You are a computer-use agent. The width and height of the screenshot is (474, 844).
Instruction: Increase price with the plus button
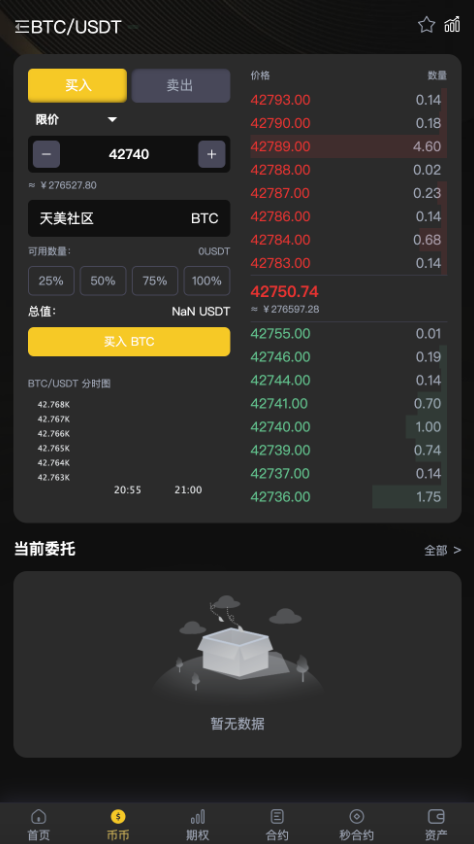pyautogui.click(x=211, y=154)
